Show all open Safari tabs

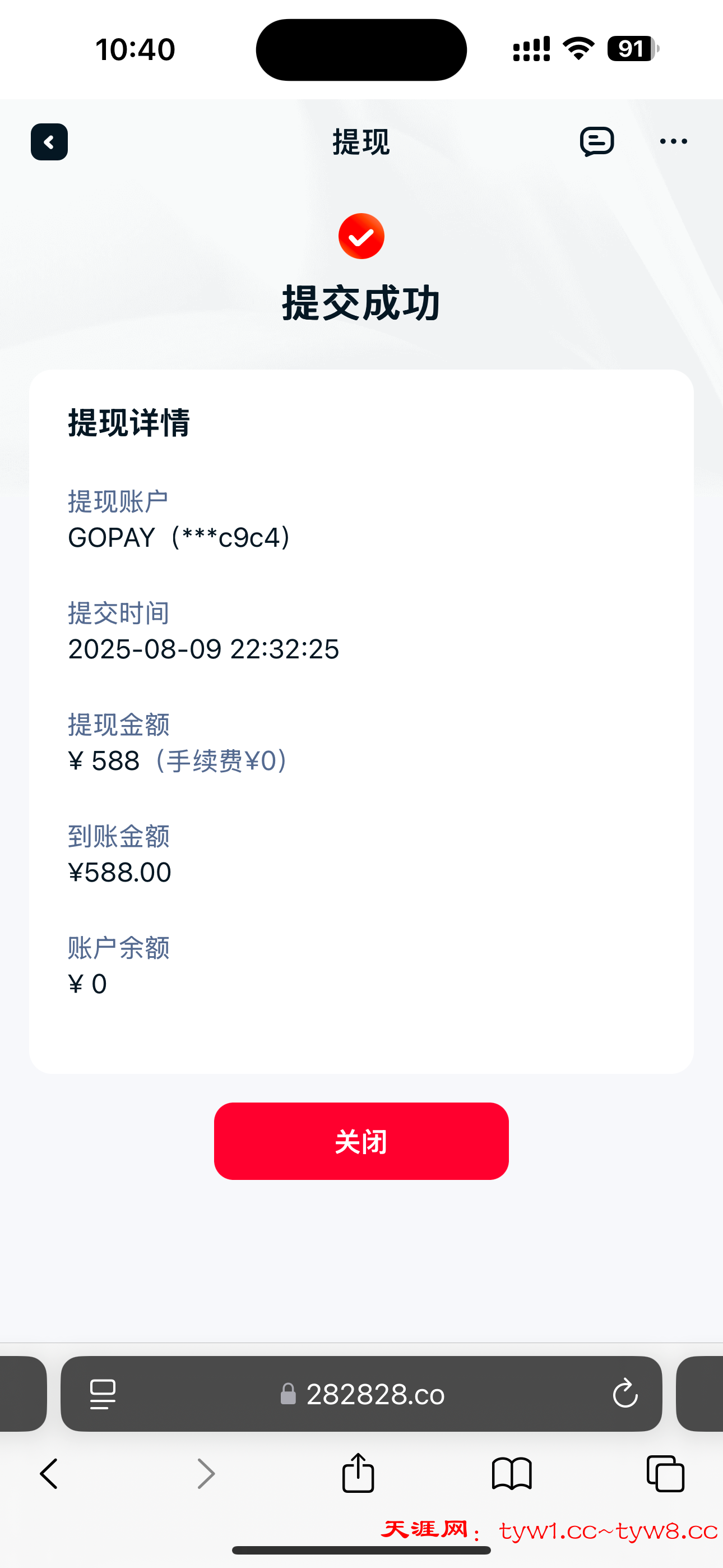tap(665, 1474)
